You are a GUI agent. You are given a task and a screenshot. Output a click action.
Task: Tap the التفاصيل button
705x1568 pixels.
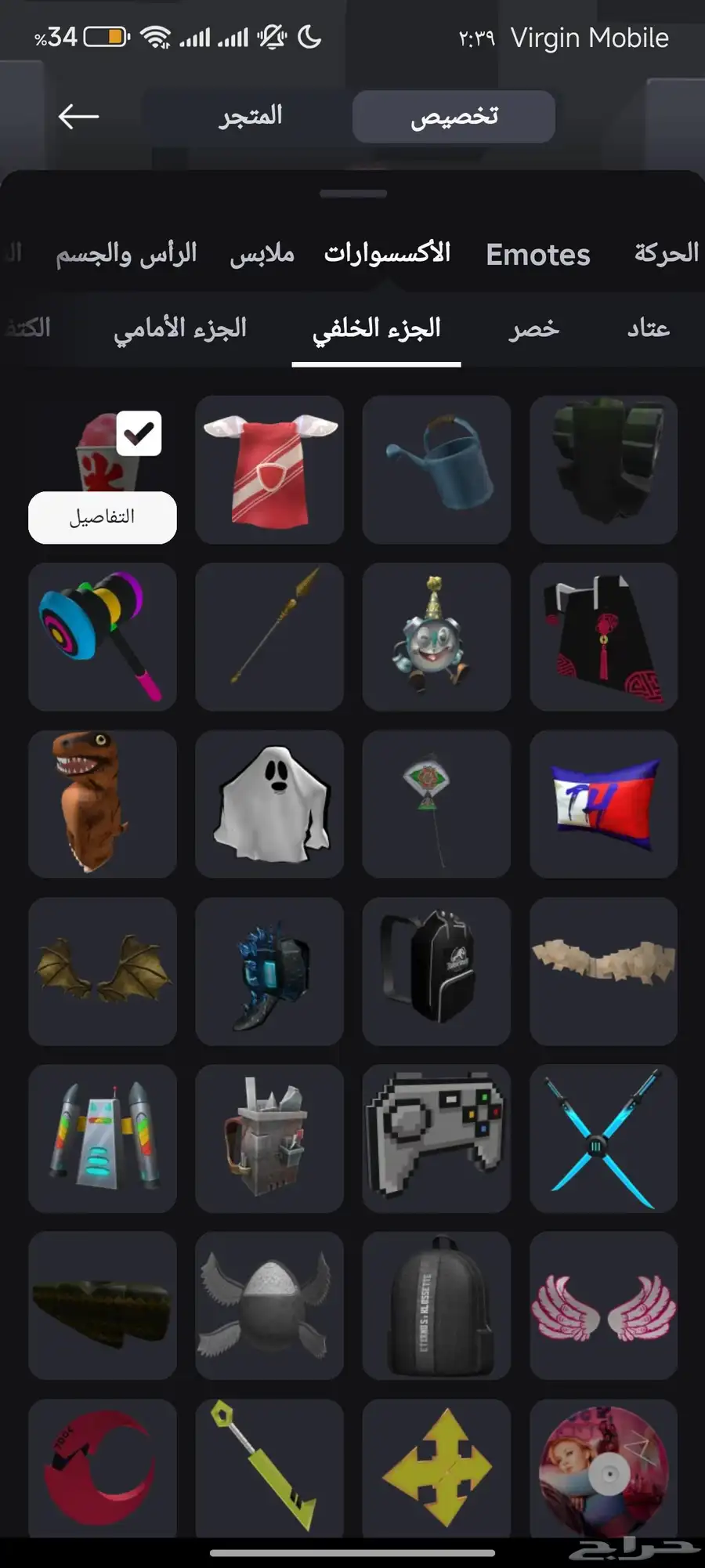coord(103,517)
